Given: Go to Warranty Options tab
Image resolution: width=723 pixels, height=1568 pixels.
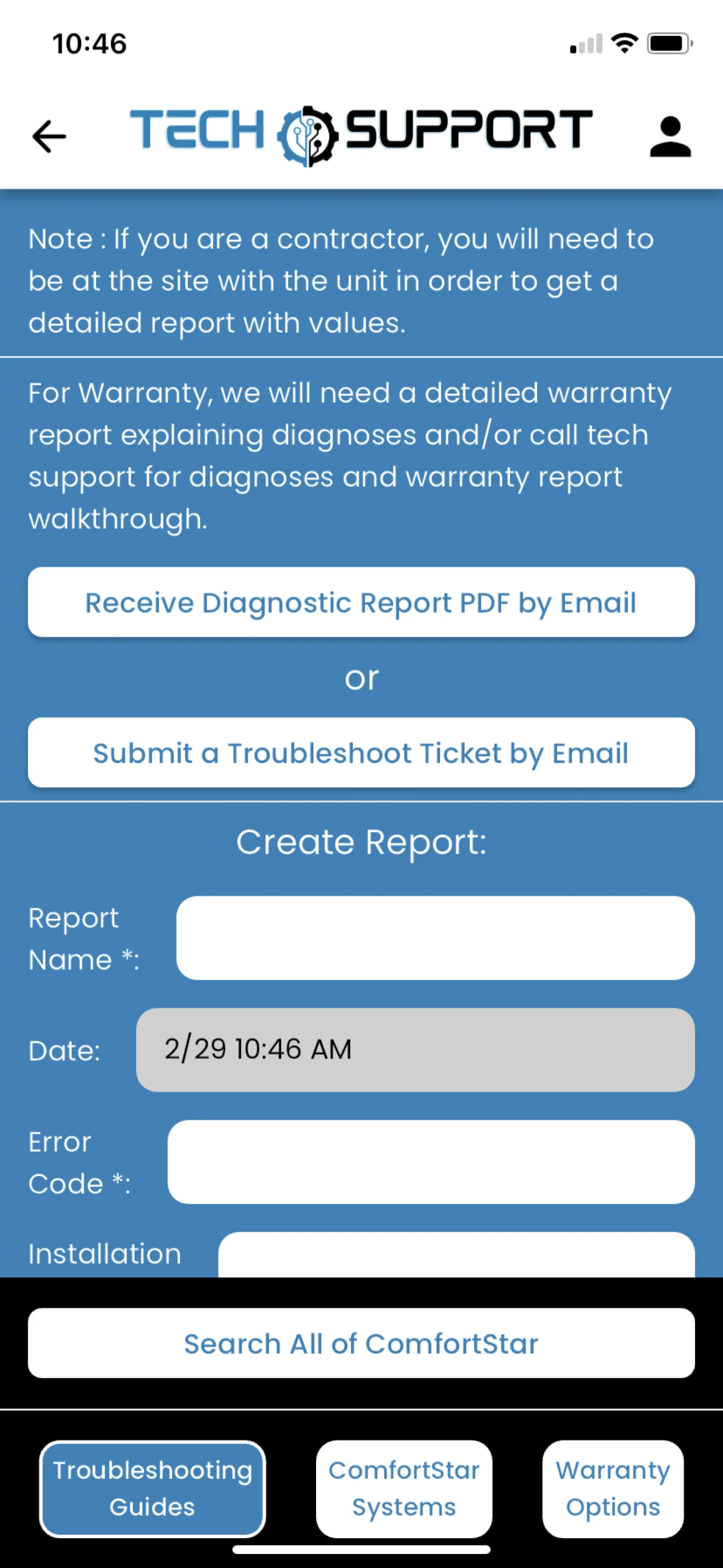Looking at the screenshot, I should pyautogui.click(x=613, y=1488).
